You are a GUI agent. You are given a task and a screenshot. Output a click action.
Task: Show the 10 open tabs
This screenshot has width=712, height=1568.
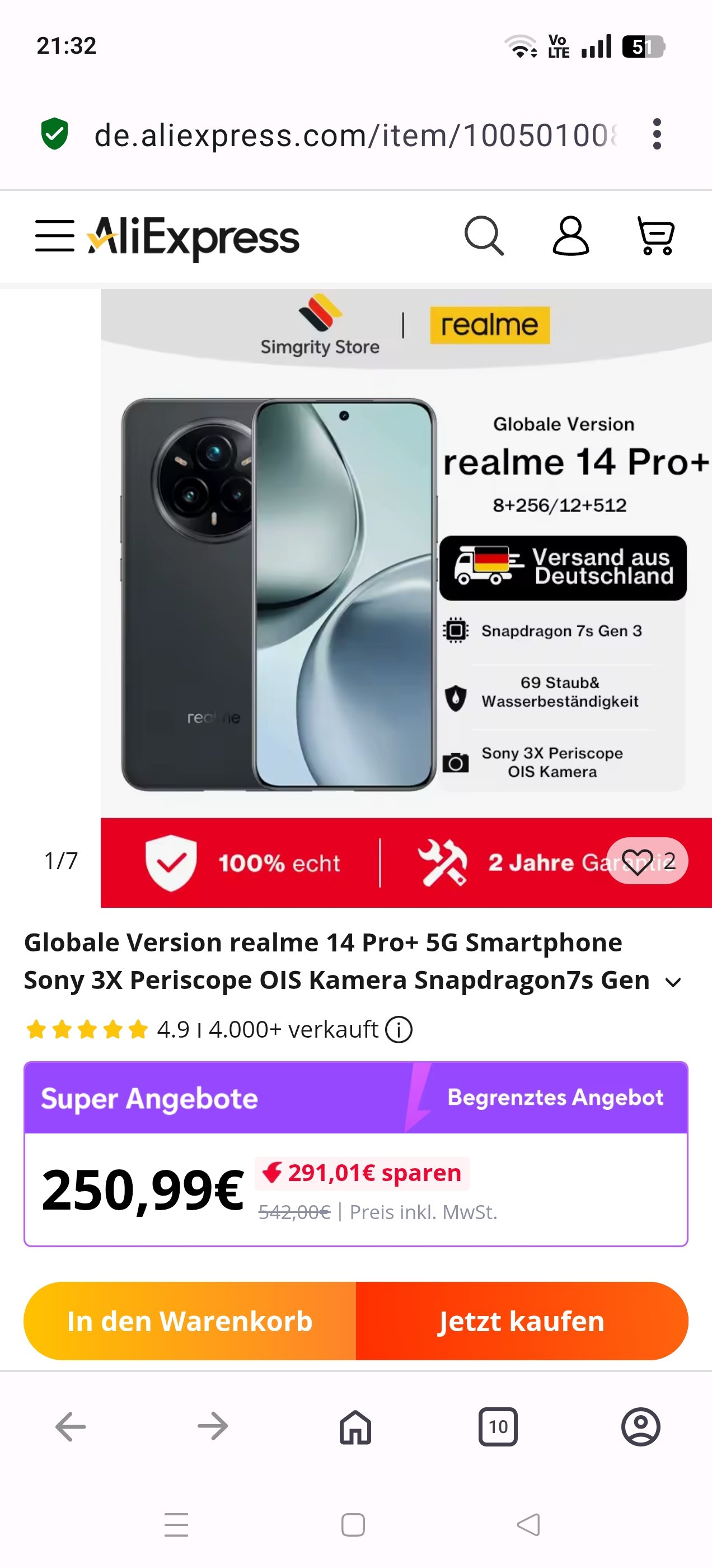click(x=498, y=1426)
